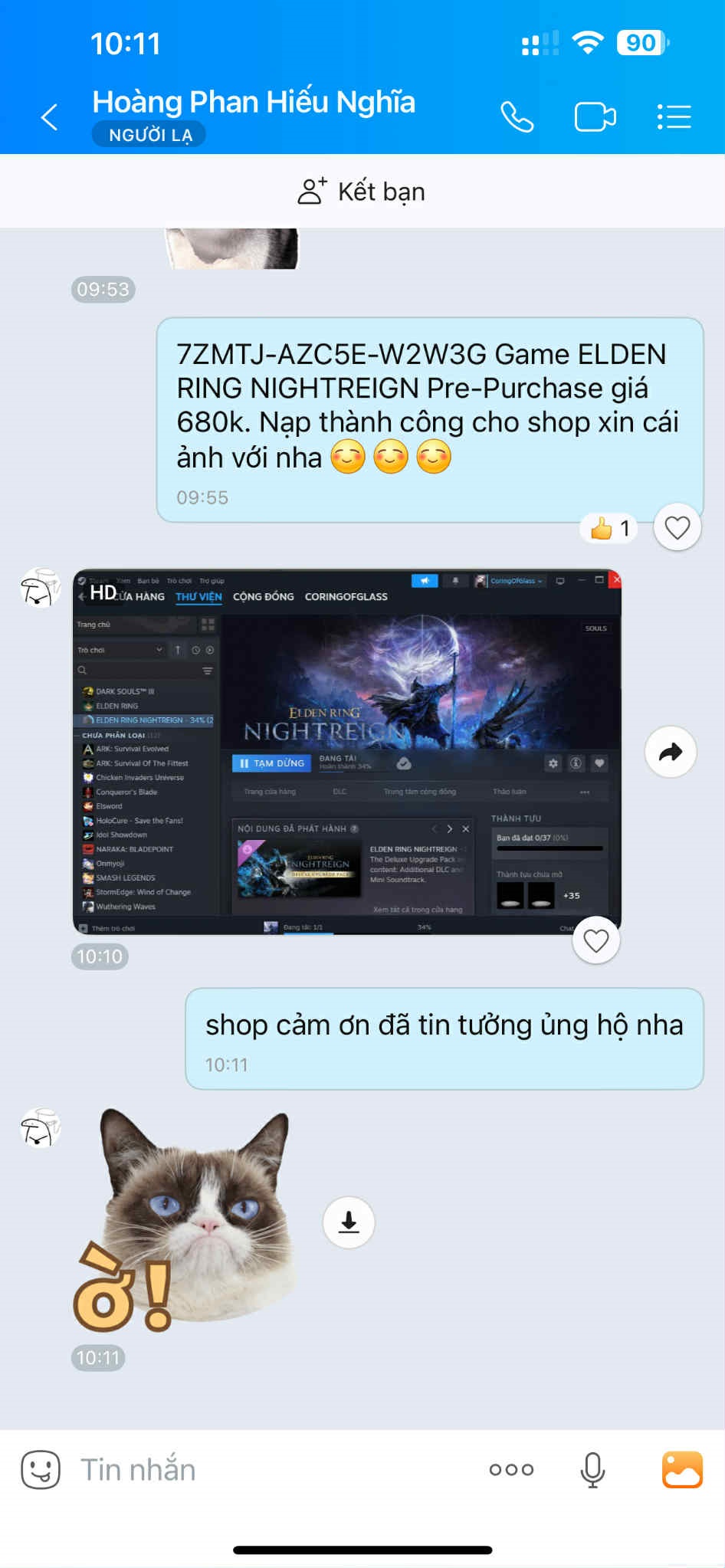Open the photo gallery picker

682,1469
